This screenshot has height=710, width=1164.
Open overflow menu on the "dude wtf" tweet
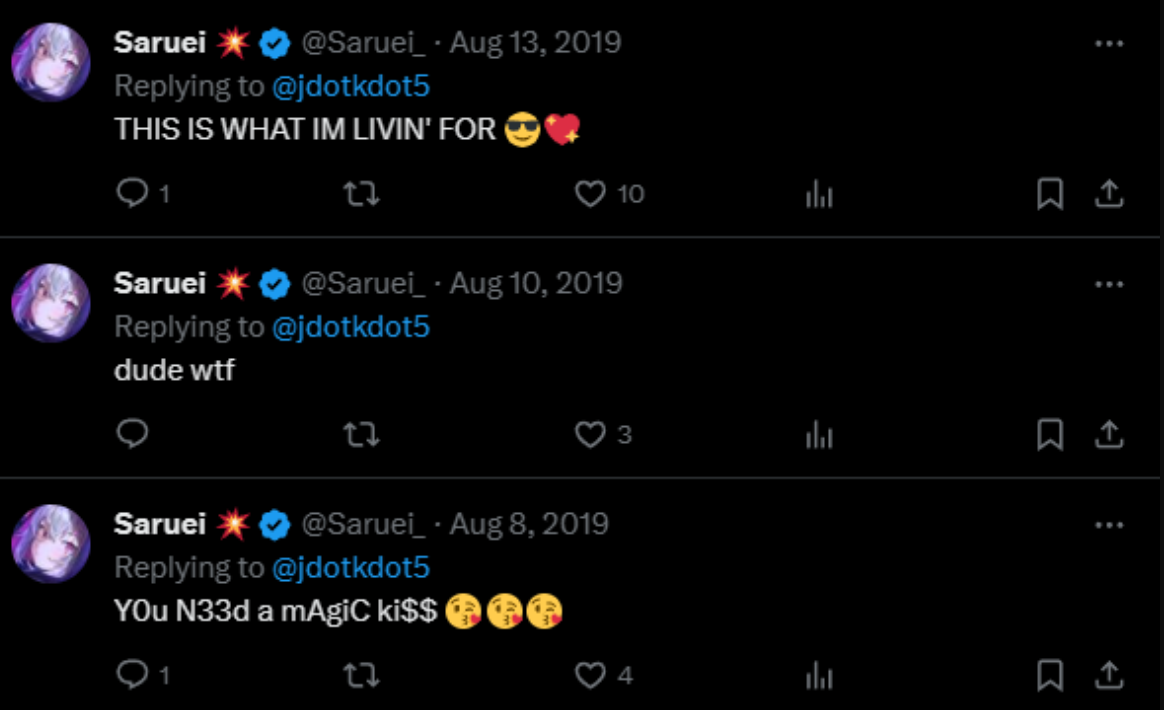pyautogui.click(x=1109, y=285)
